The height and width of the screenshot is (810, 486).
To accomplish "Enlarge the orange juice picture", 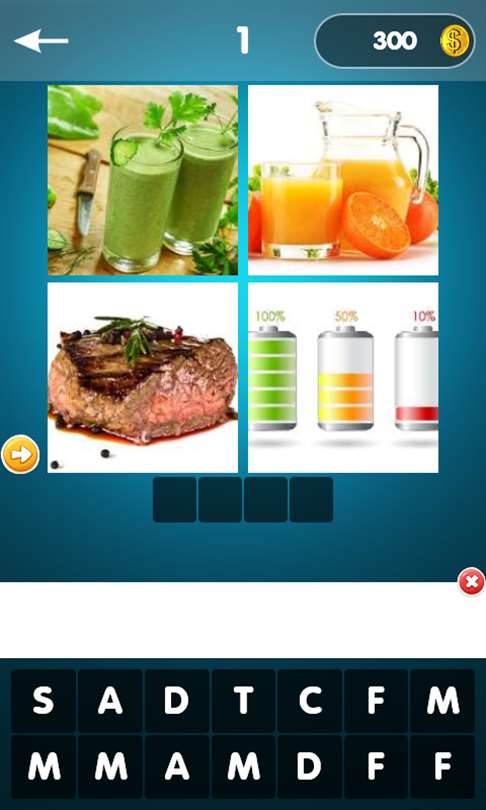I will point(343,180).
